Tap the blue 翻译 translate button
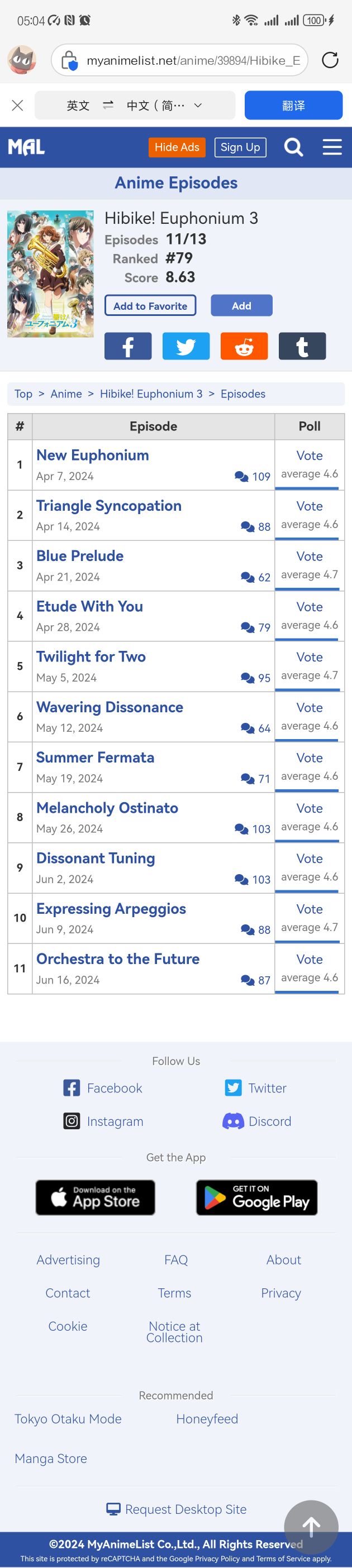Image resolution: width=352 pixels, height=1568 pixels. 293,106
